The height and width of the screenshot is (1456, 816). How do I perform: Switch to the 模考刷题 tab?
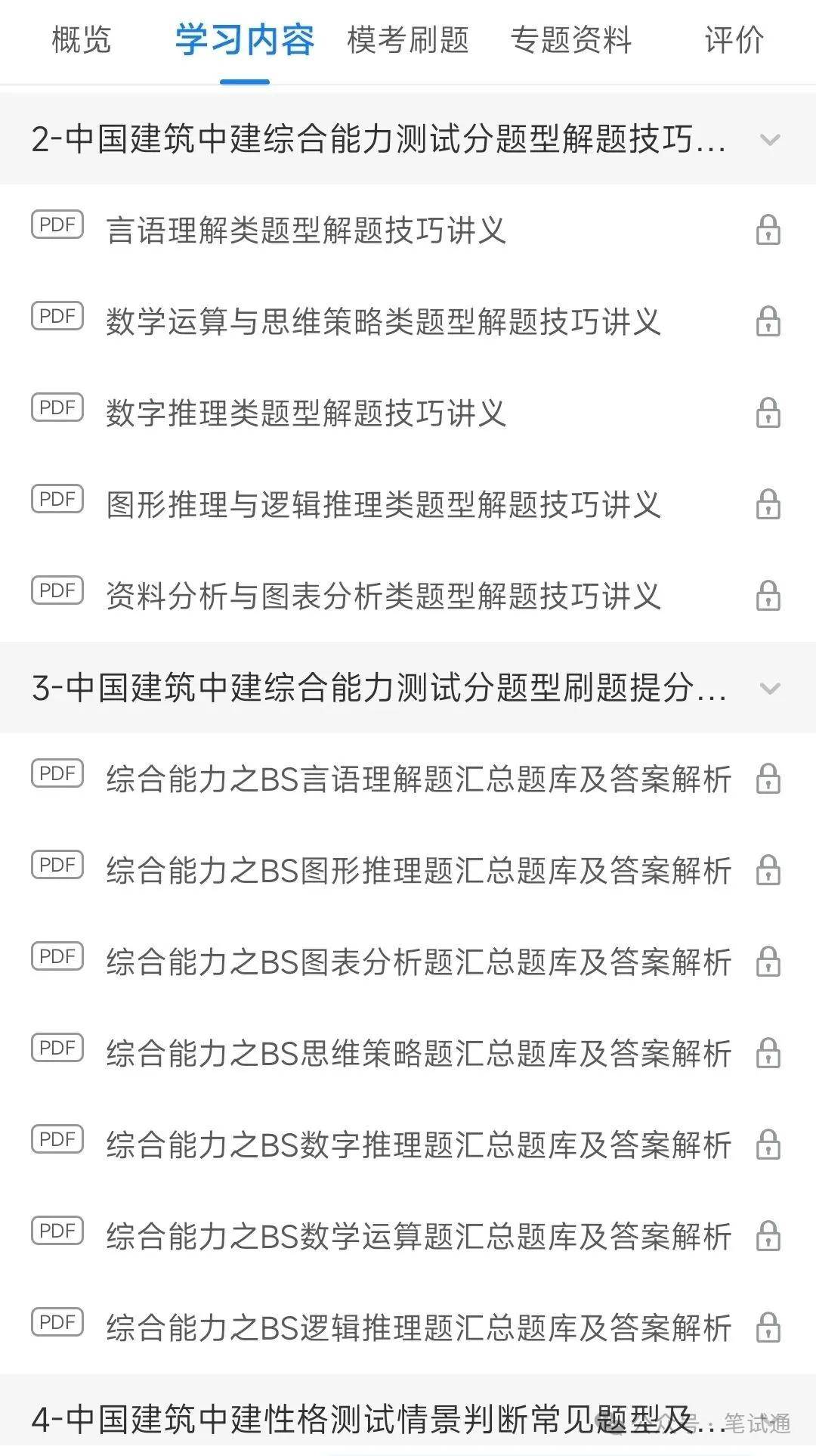click(408, 40)
